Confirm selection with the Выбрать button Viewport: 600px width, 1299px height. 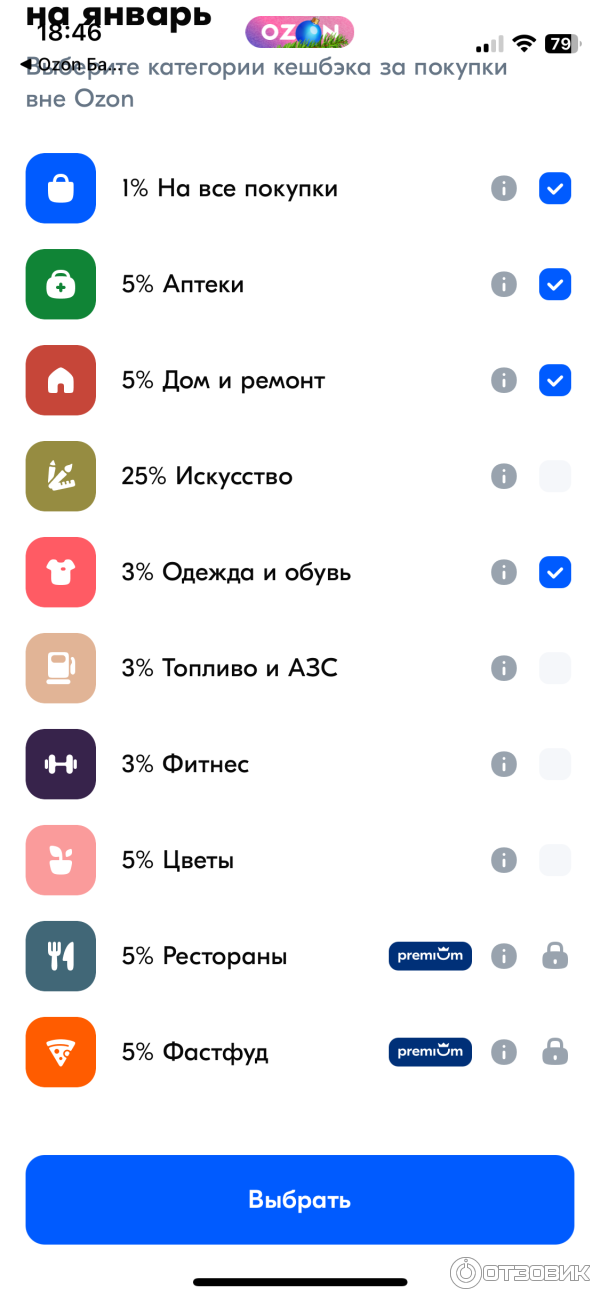(300, 1200)
